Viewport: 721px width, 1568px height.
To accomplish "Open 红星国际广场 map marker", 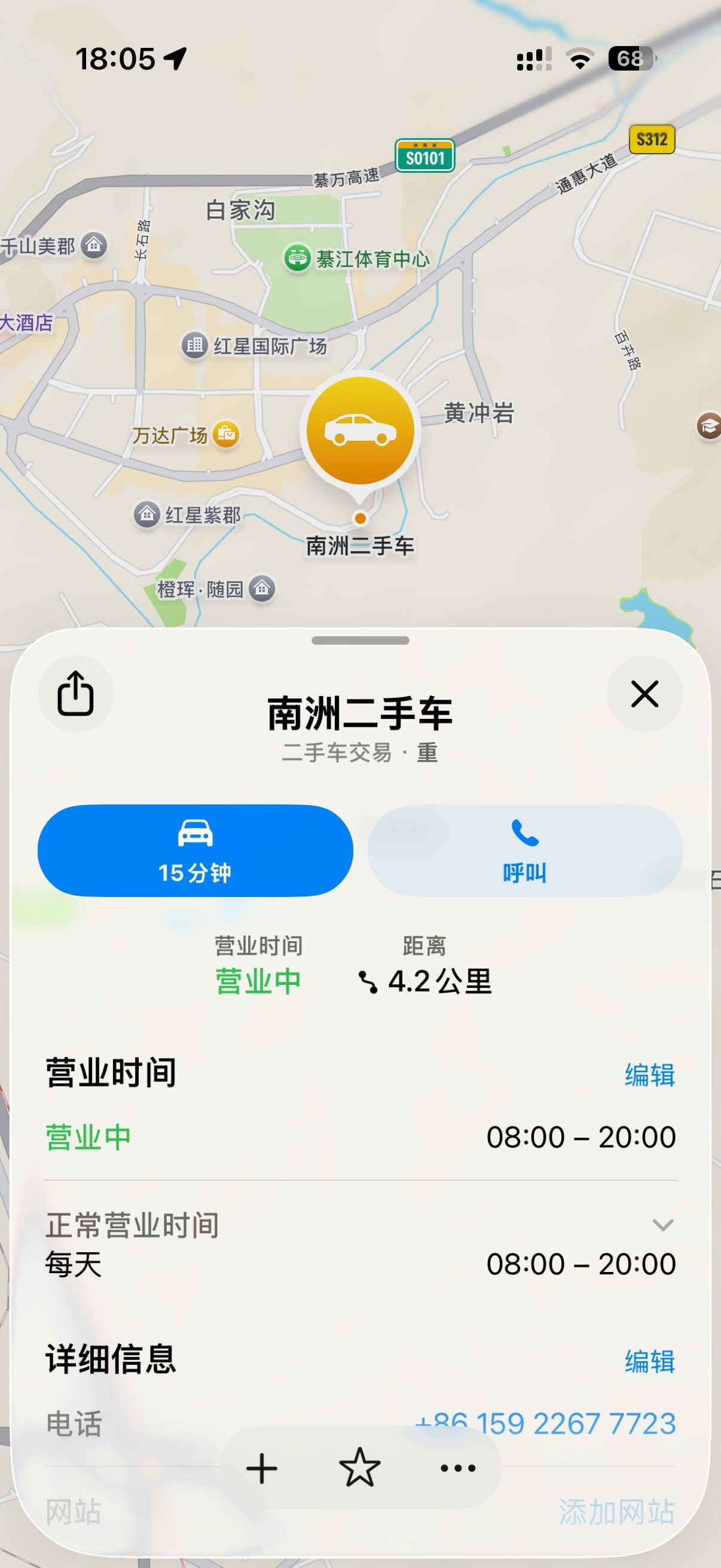I will (x=195, y=346).
